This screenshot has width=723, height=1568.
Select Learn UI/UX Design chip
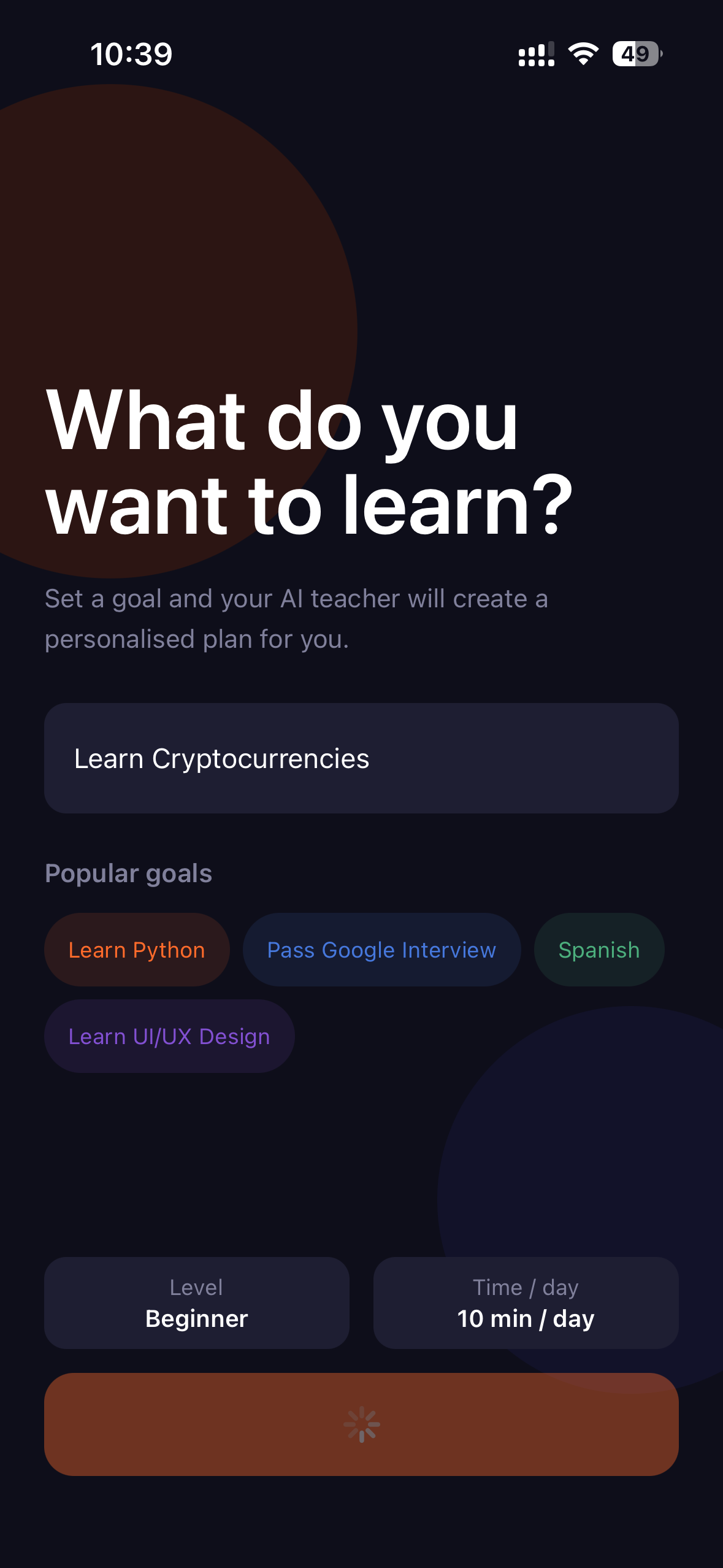(x=169, y=1036)
